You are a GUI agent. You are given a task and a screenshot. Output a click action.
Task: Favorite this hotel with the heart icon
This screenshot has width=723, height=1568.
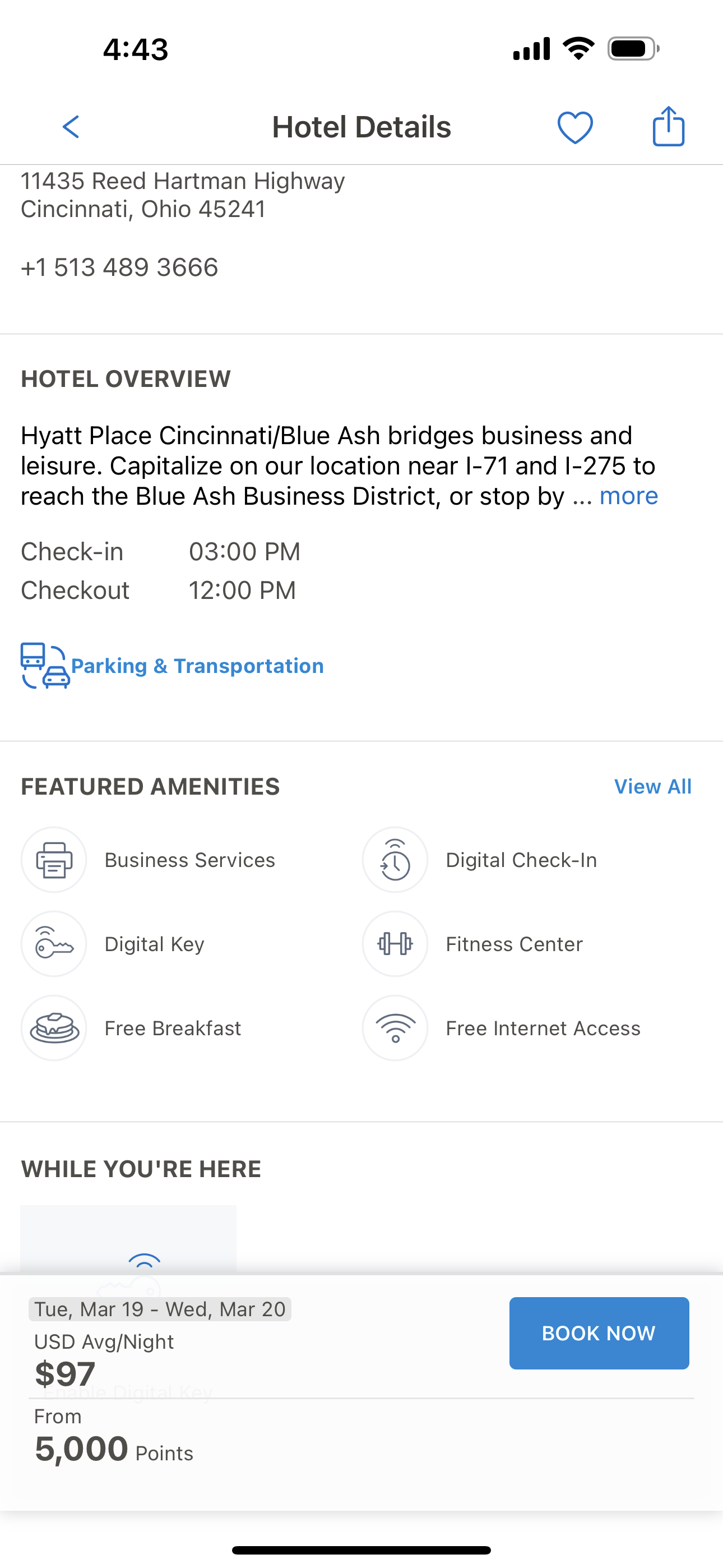tap(575, 128)
